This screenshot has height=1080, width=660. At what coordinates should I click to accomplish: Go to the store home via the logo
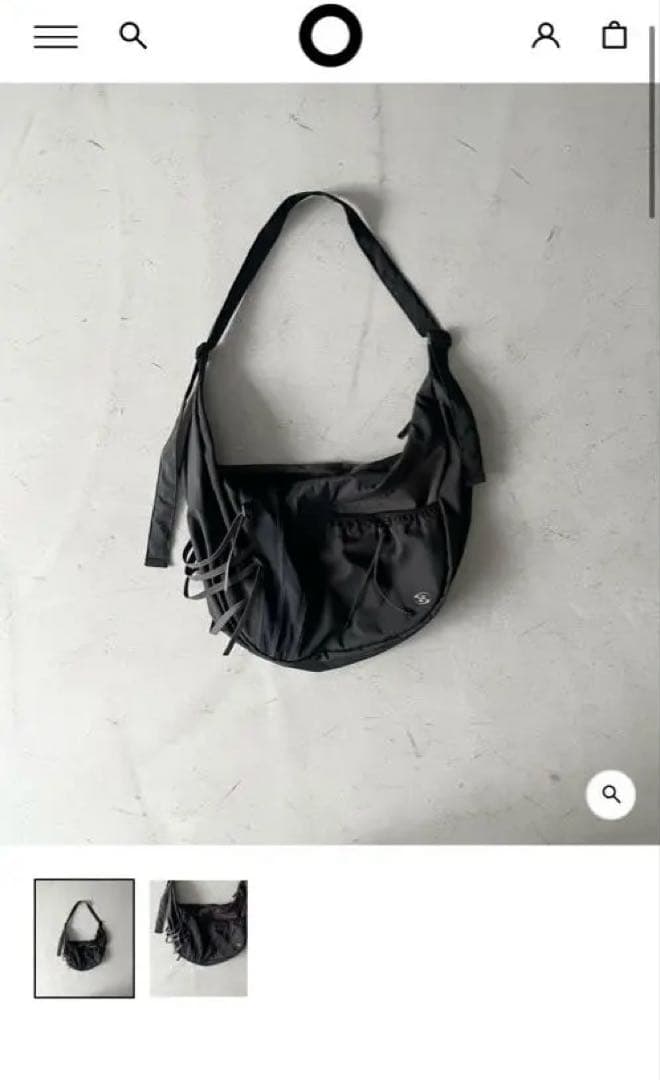coord(330,36)
